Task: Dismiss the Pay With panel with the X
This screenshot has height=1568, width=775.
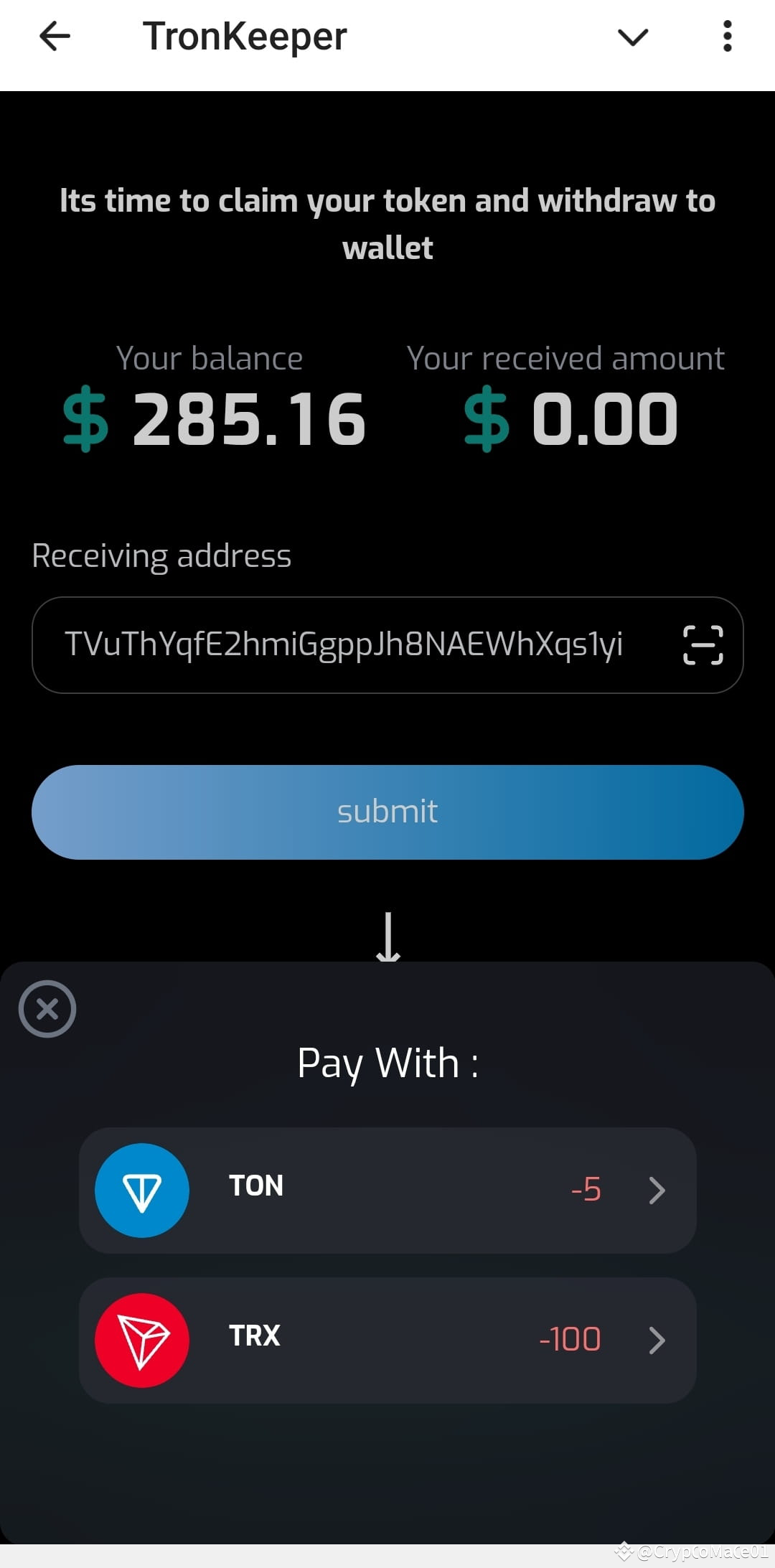Action: [x=47, y=1008]
